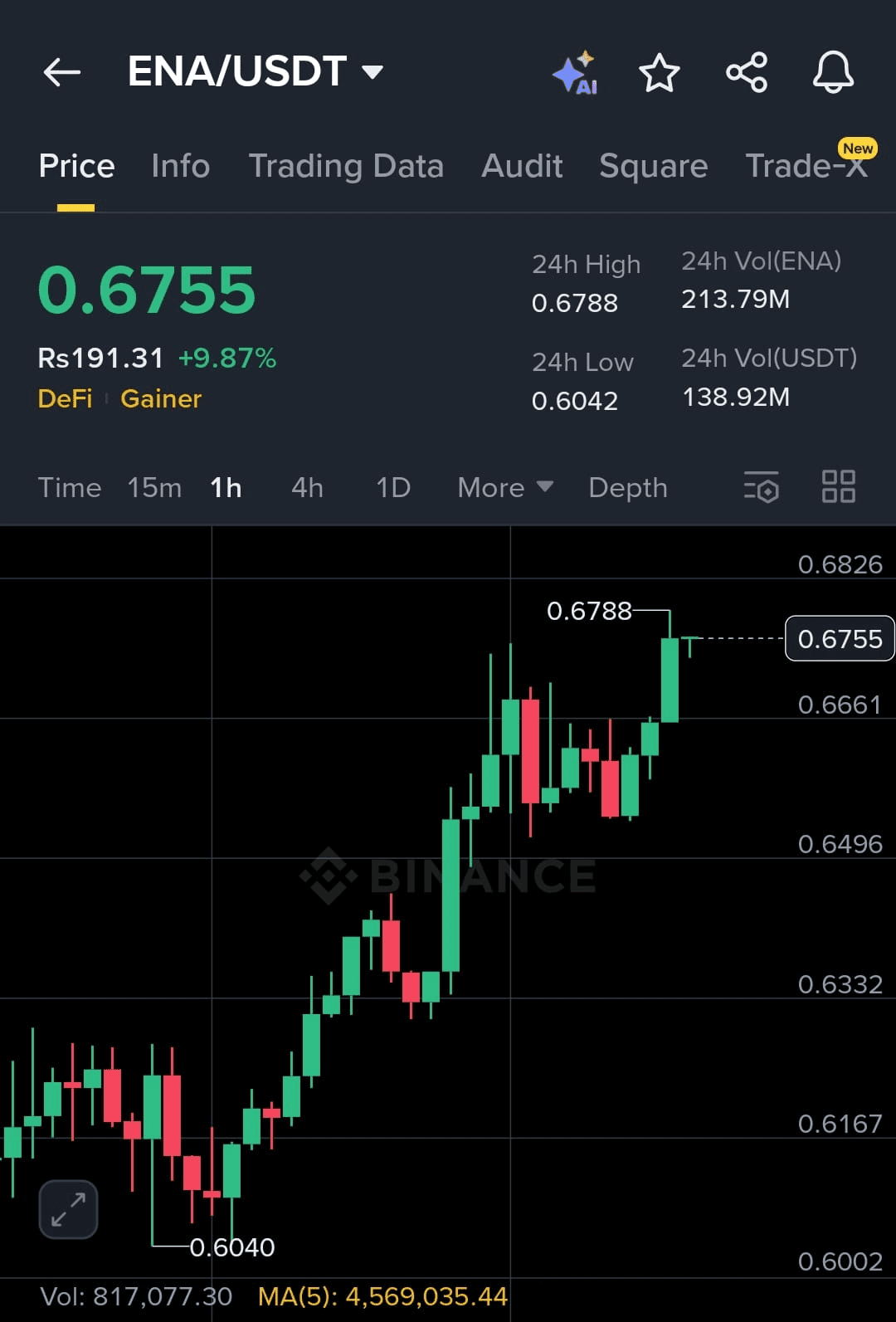This screenshot has height=1322, width=896.
Task: Open the Audit tab
Action: click(x=522, y=166)
